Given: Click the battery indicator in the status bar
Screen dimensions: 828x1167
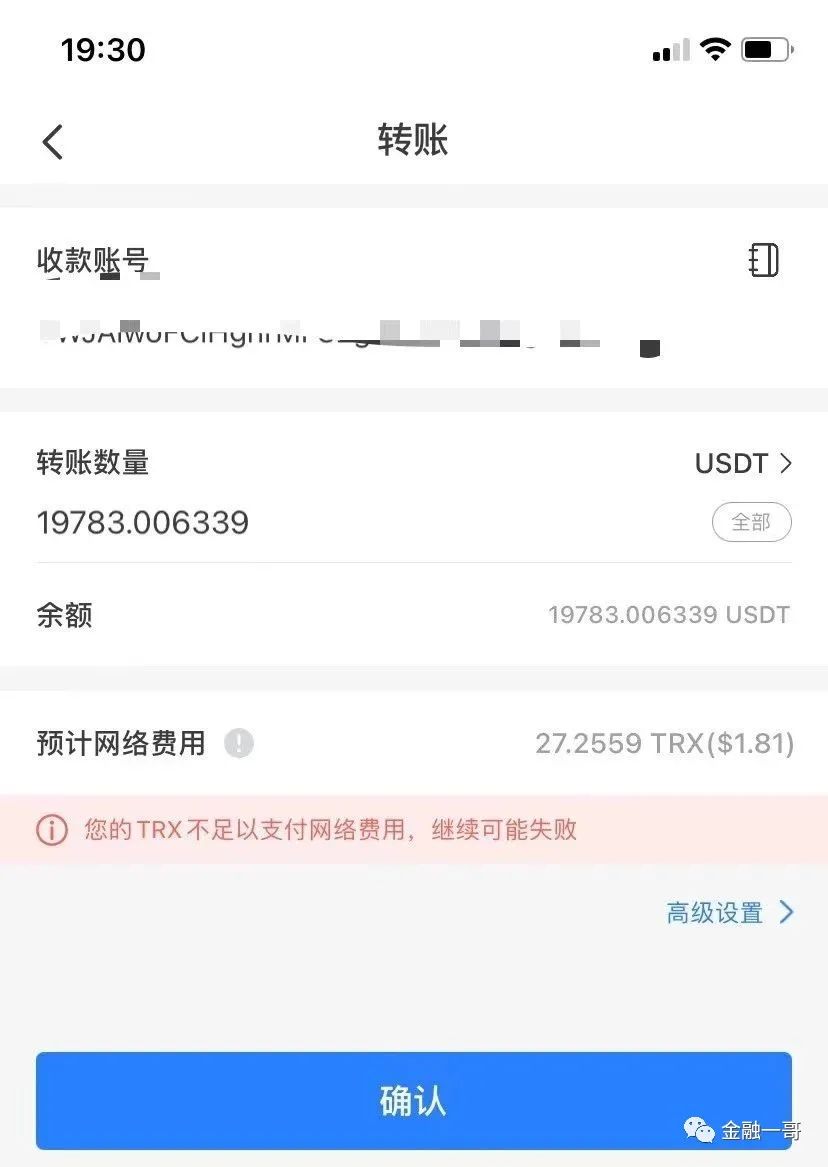Looking at the screenshot, I should 765,48.
